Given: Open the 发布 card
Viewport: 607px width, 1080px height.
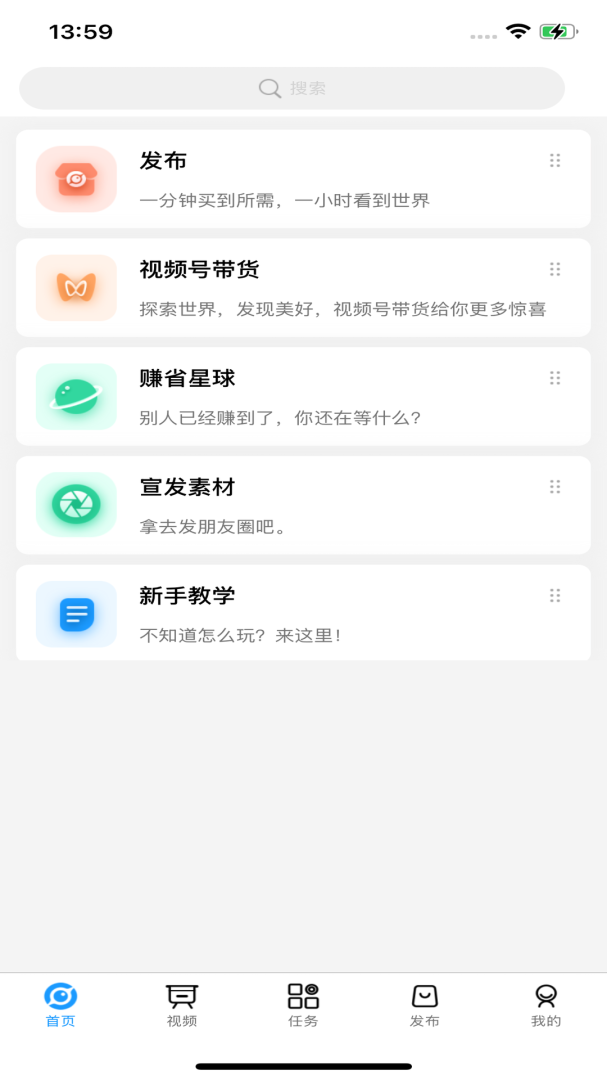Looking at the screenshot, I should click(x=300, y=179).
